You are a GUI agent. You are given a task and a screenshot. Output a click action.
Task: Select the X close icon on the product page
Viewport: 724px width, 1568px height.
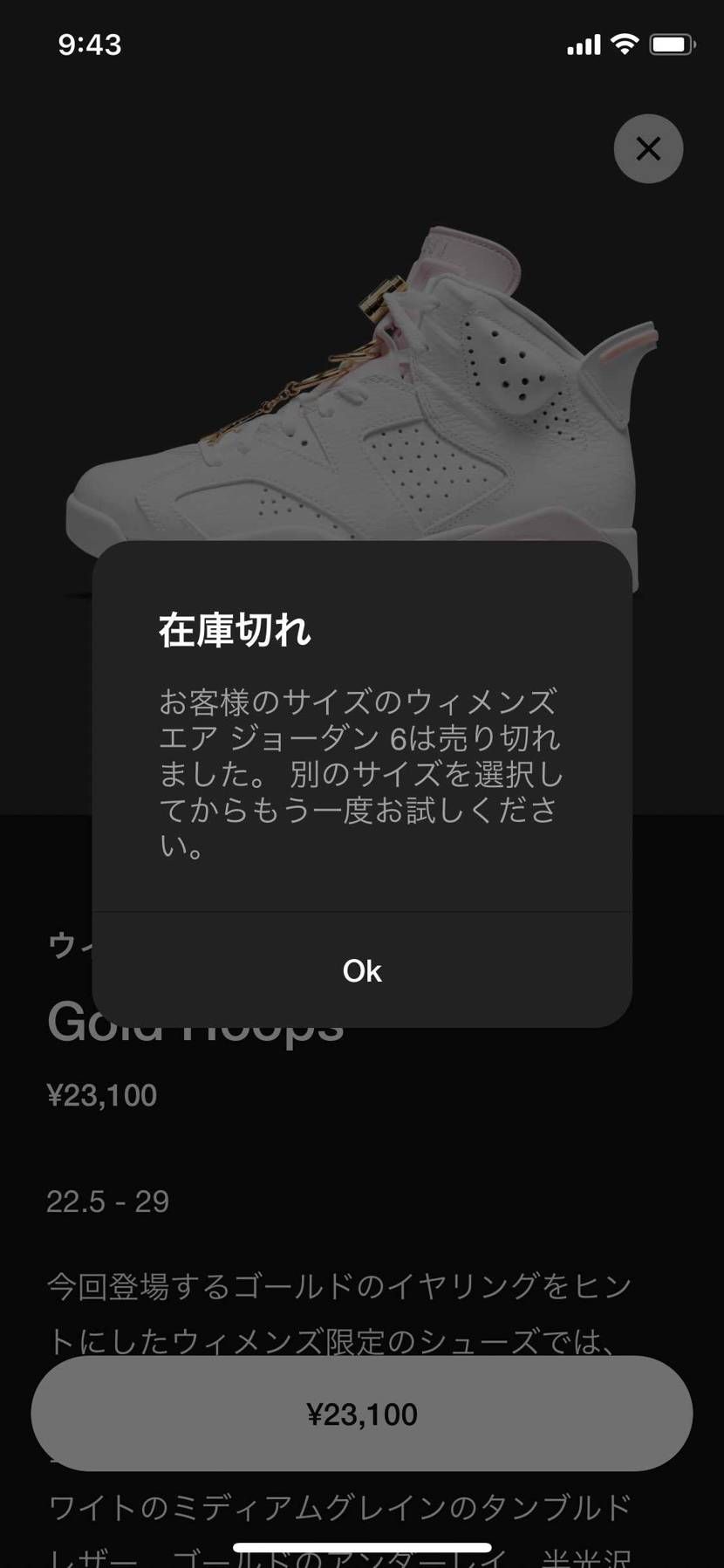648,149
